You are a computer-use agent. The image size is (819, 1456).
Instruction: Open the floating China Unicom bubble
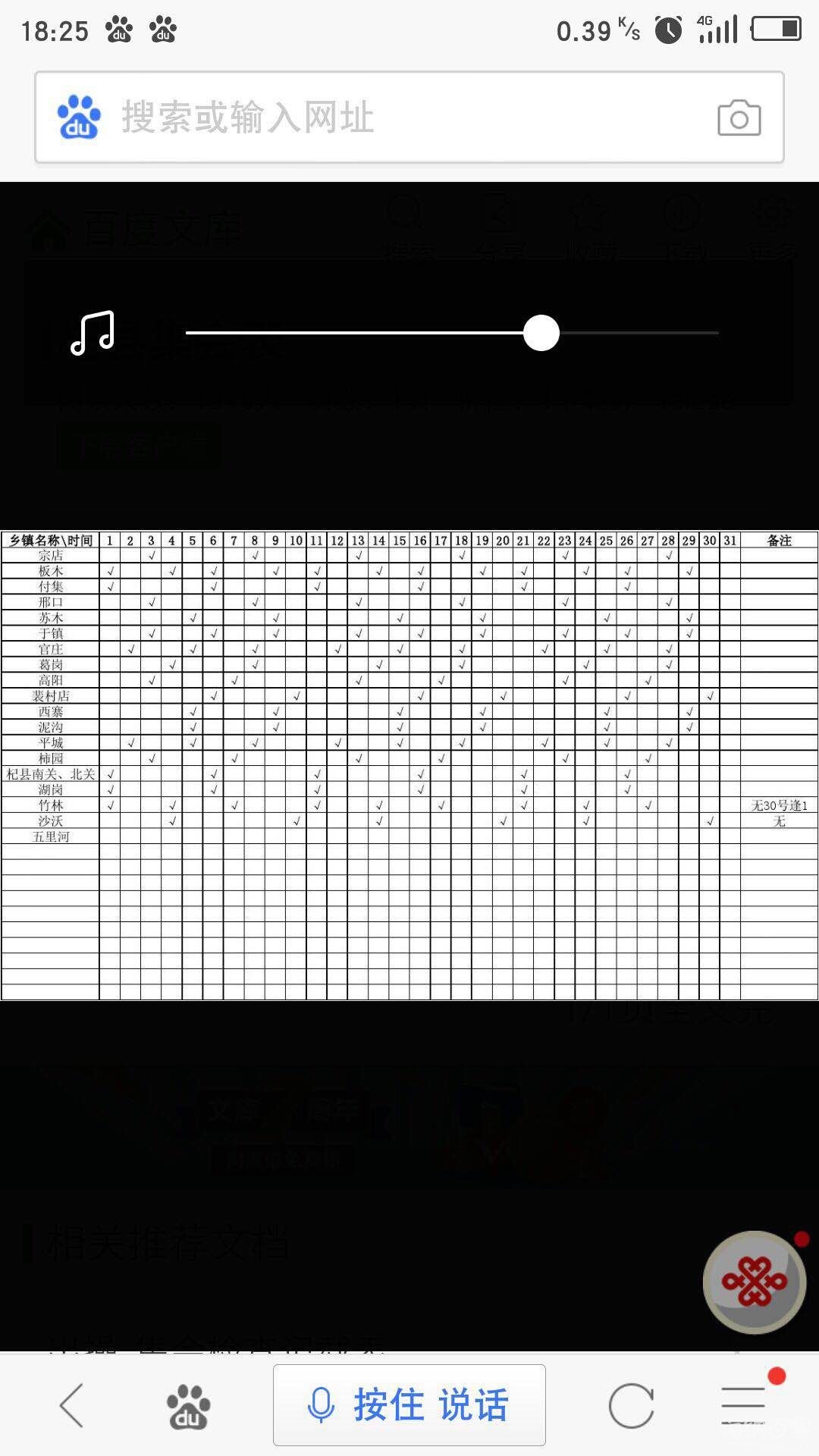point(754,1282)
